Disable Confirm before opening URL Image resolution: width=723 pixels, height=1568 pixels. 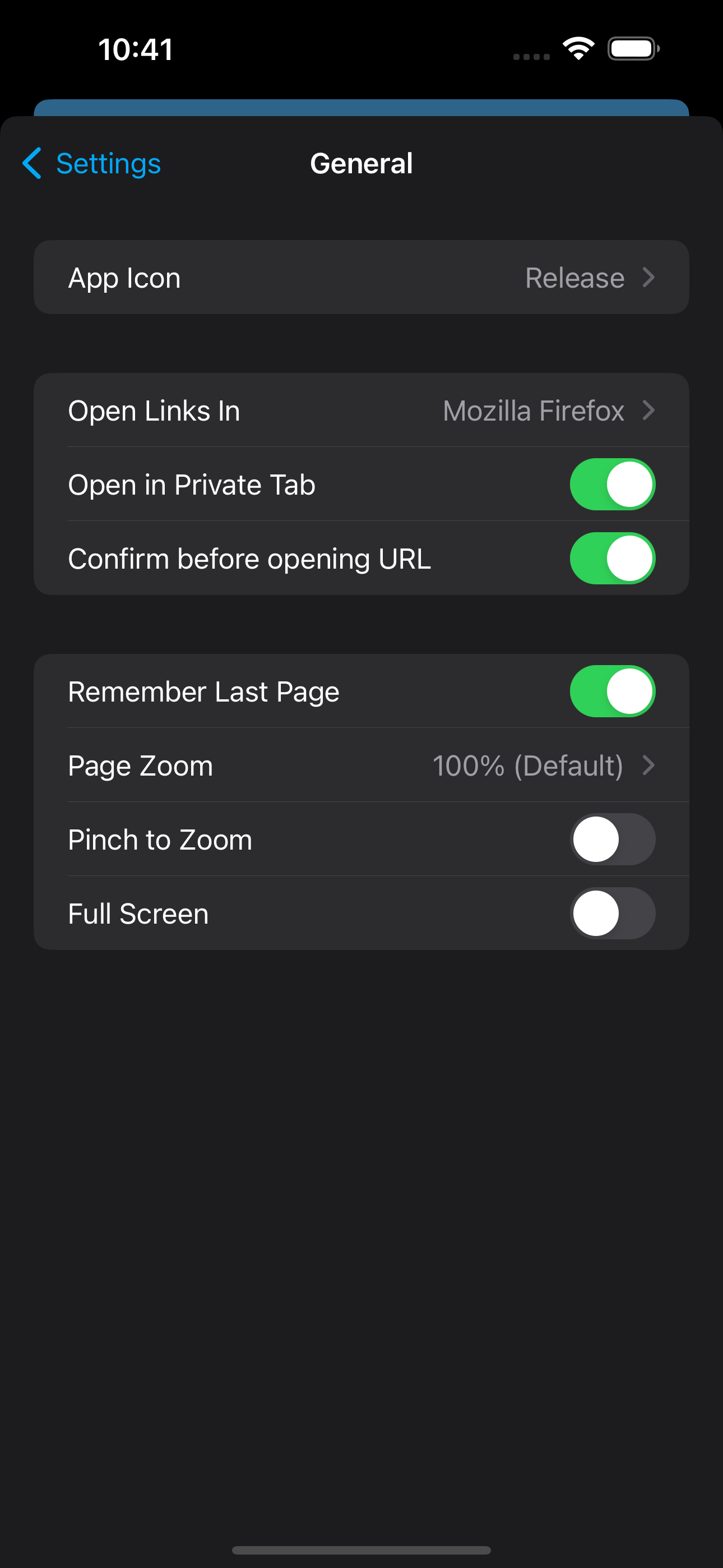tap(612, 558)
